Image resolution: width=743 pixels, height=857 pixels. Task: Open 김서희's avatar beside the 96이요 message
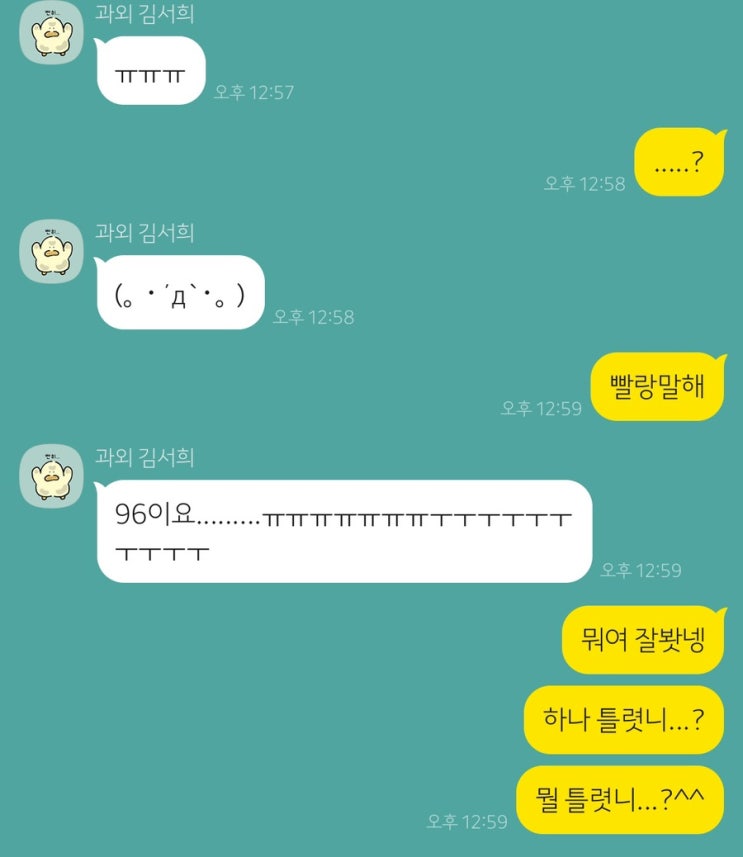(x=52, y=476)
